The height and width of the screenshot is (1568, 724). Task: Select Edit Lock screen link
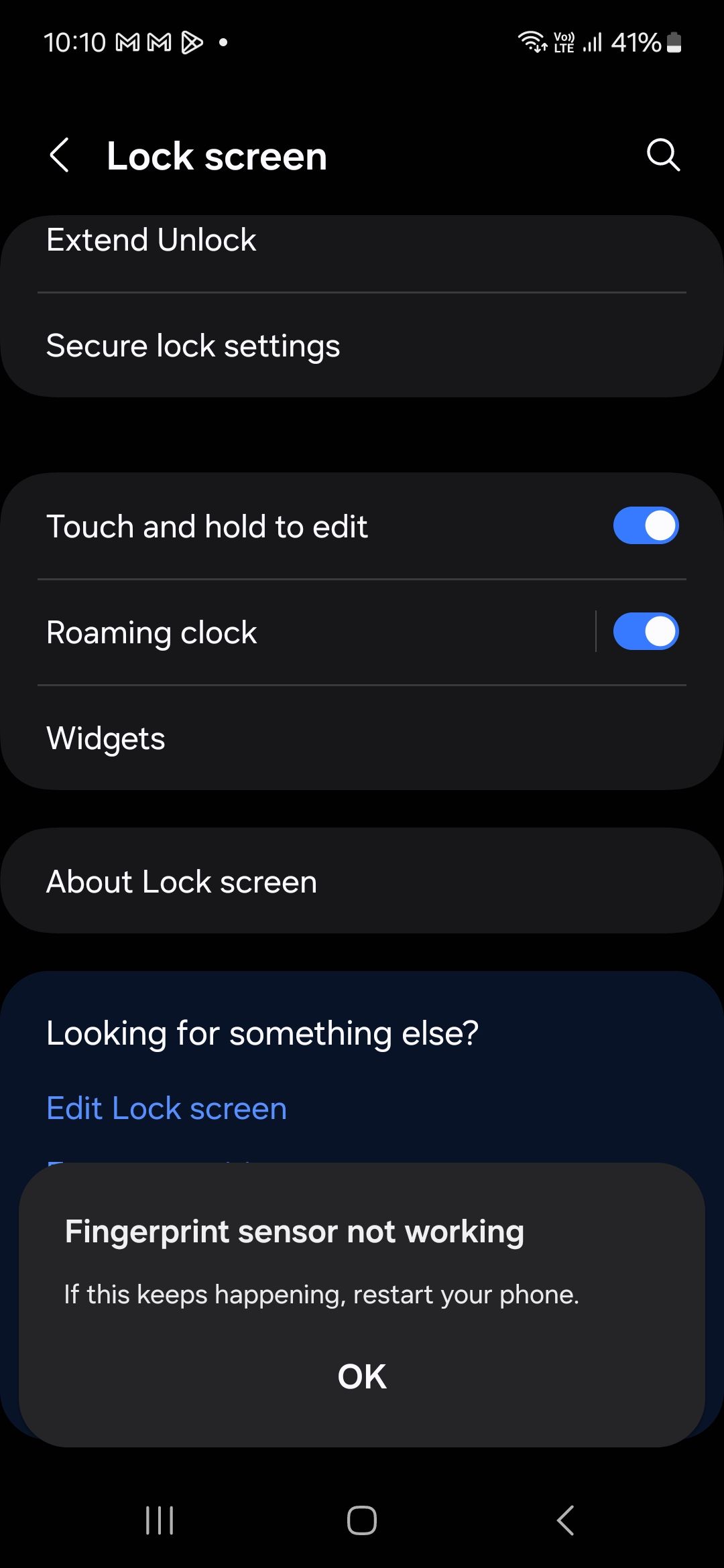tap(166, 1108)
